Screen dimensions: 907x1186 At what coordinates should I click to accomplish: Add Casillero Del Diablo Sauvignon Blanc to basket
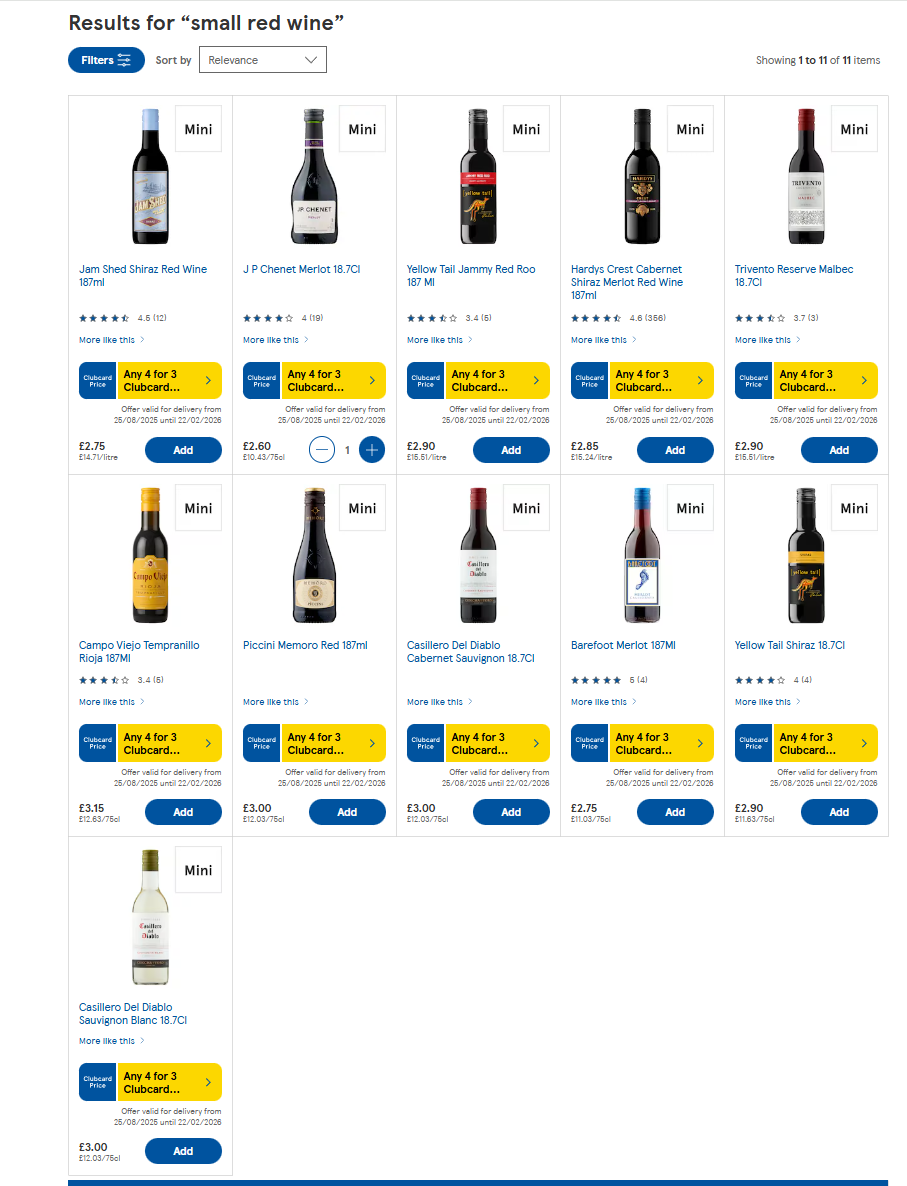pyautogui.click(x=183, y=1151)
